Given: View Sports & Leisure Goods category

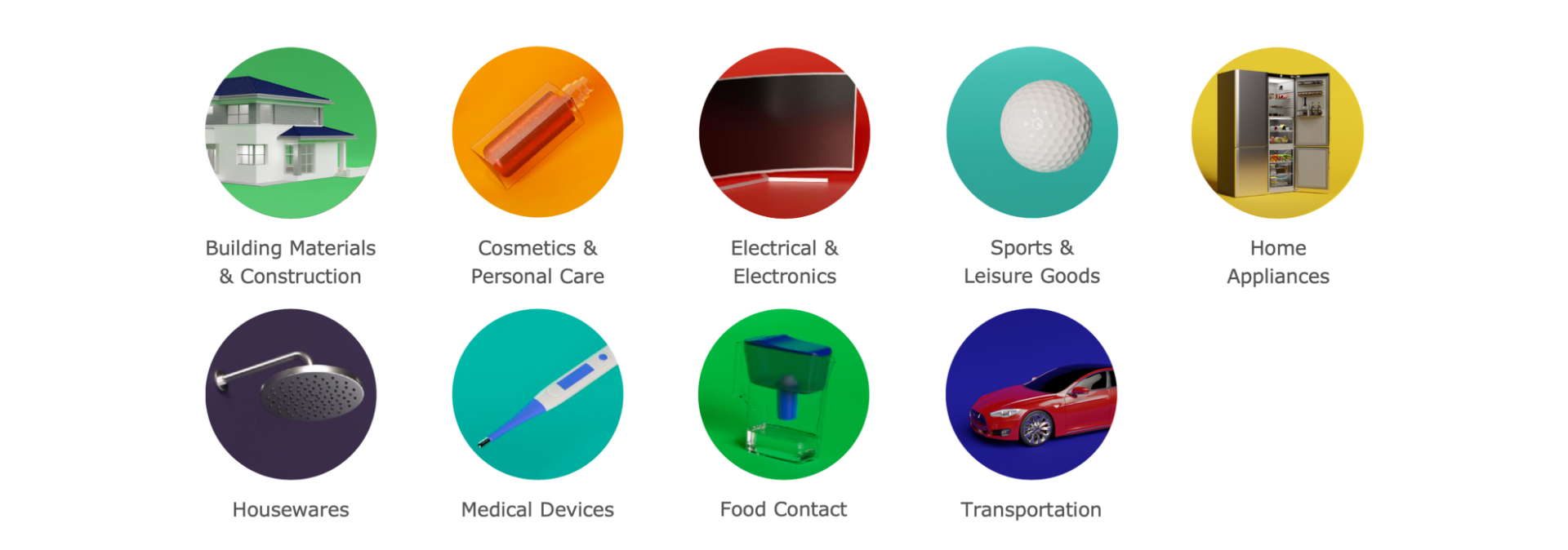Looking at the screenshot, I should (1031, 133).
